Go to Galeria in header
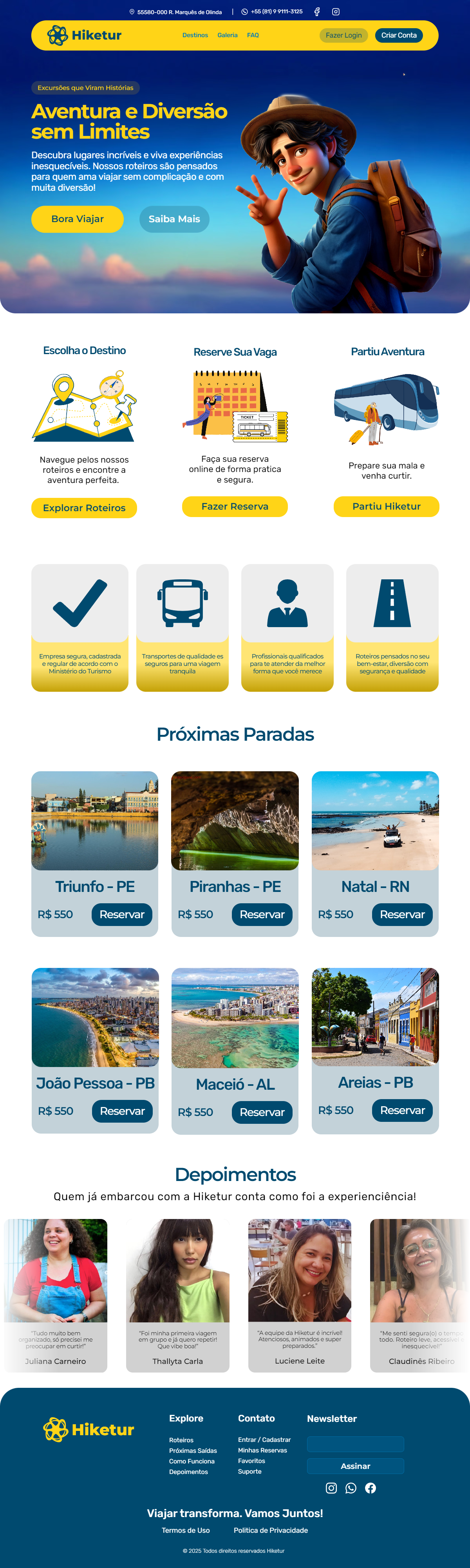470x1568 pixels. tap(227, 35)
